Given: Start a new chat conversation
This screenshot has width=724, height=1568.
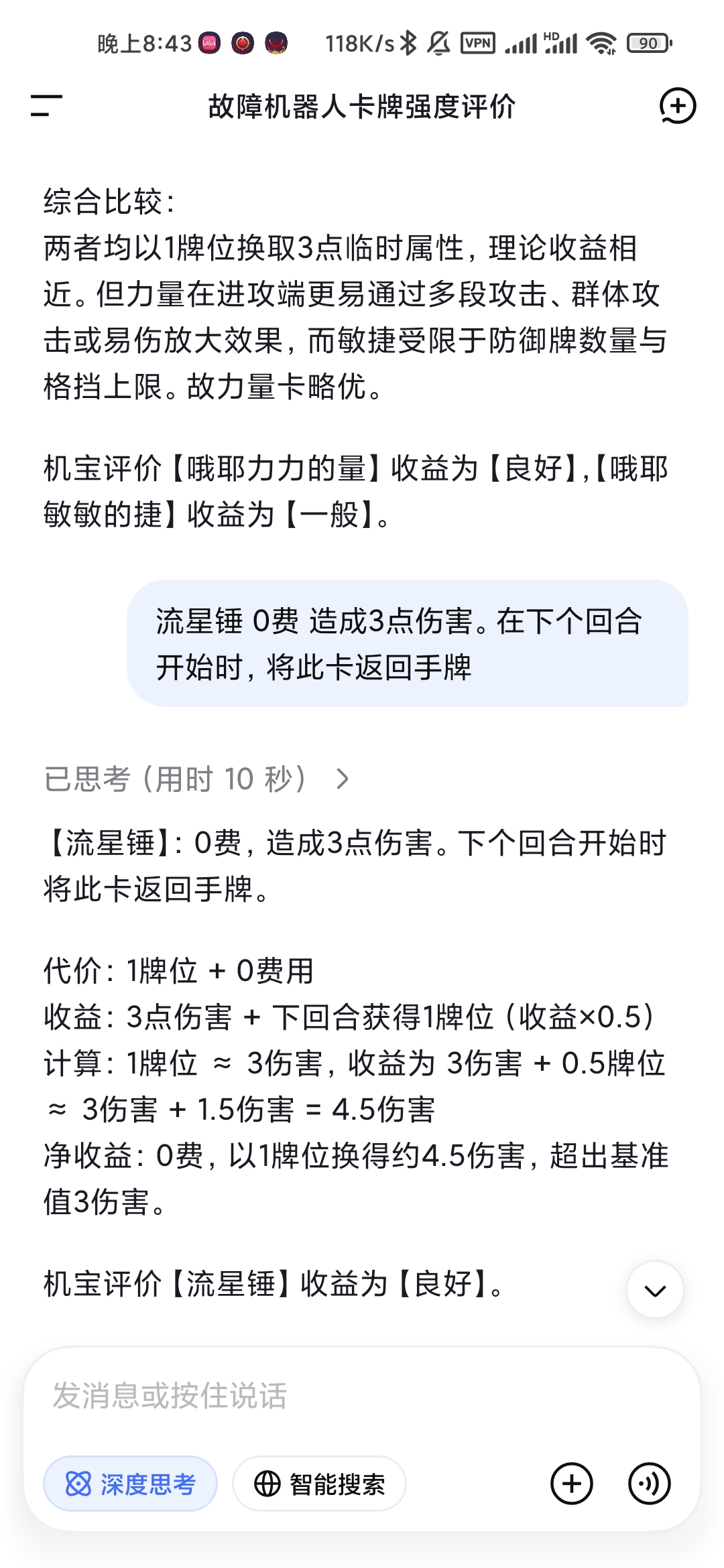Looking at the screenshot, I should (677, 106).
